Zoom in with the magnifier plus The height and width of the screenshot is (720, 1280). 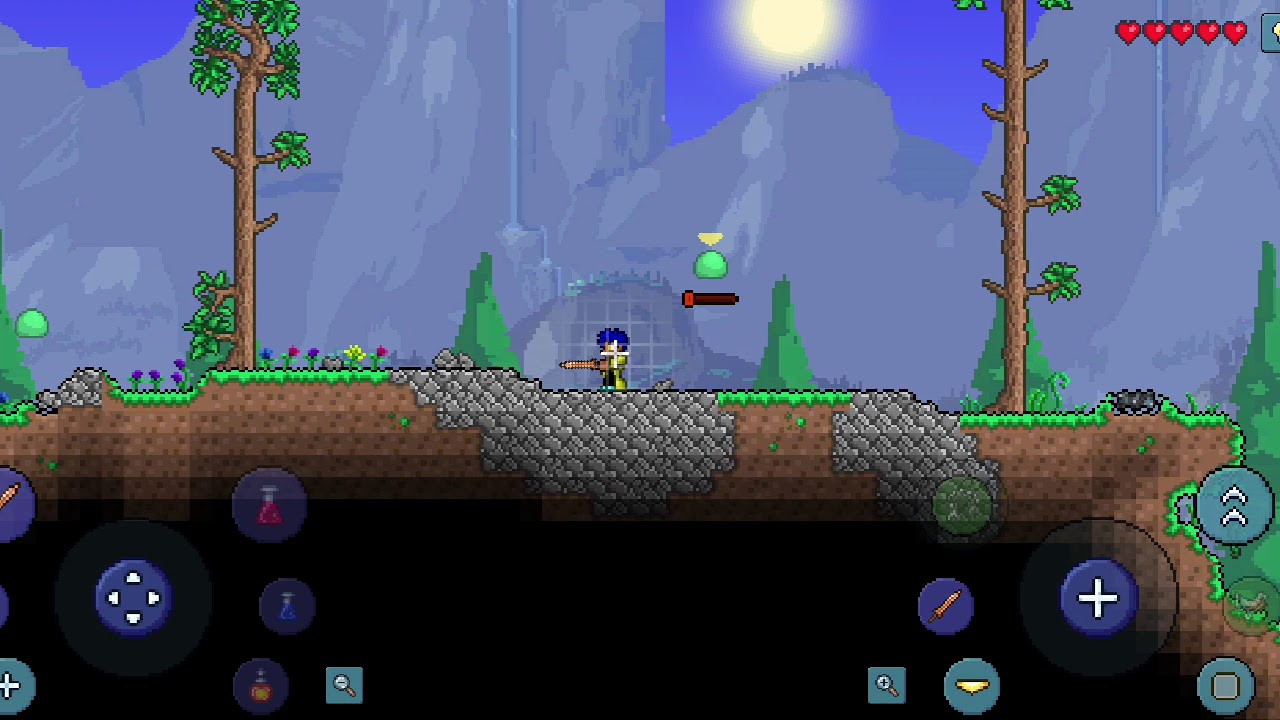(x=886, y=685)
